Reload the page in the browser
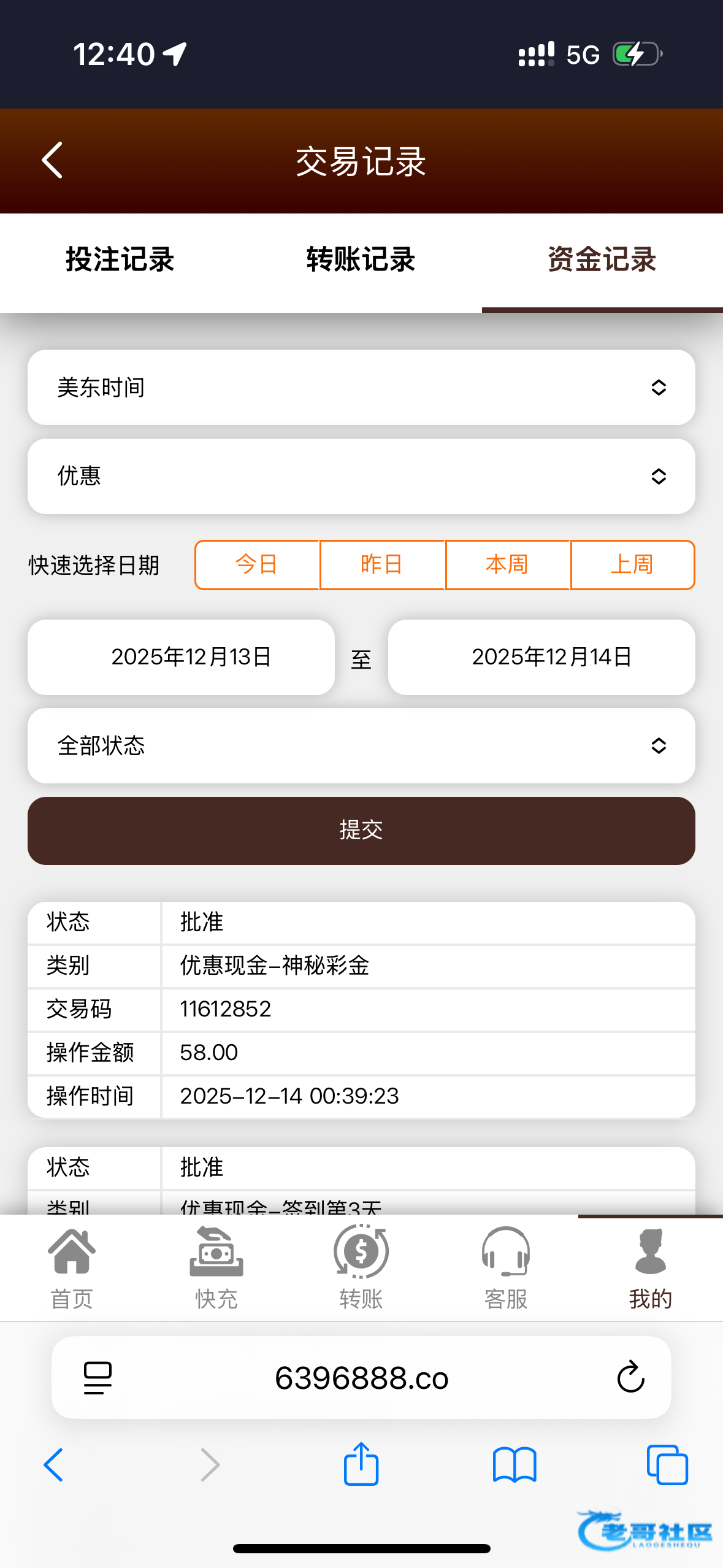This screenshot has width=723, height=1568. [x=630, y=1378]
